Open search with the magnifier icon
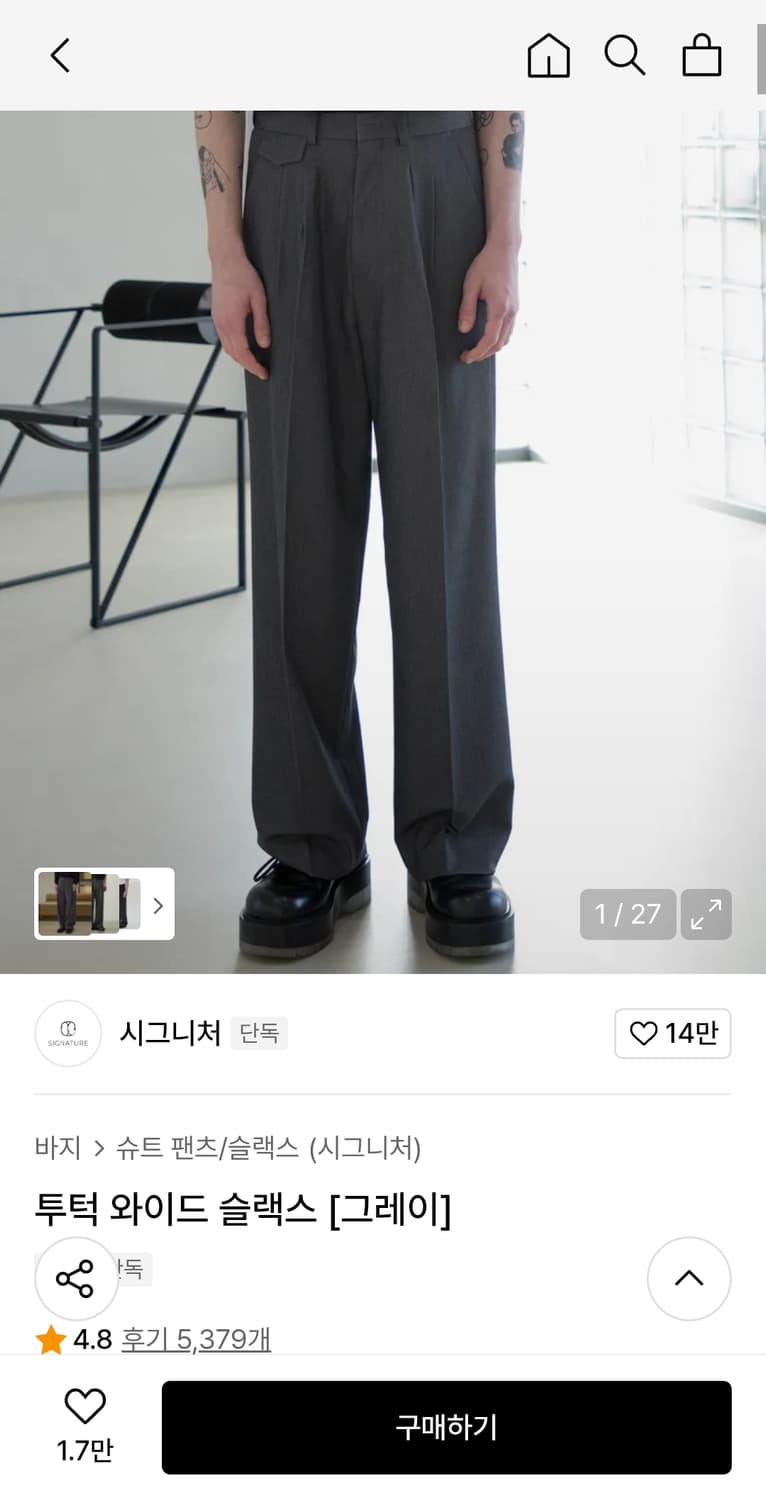 tap(625, 55)
